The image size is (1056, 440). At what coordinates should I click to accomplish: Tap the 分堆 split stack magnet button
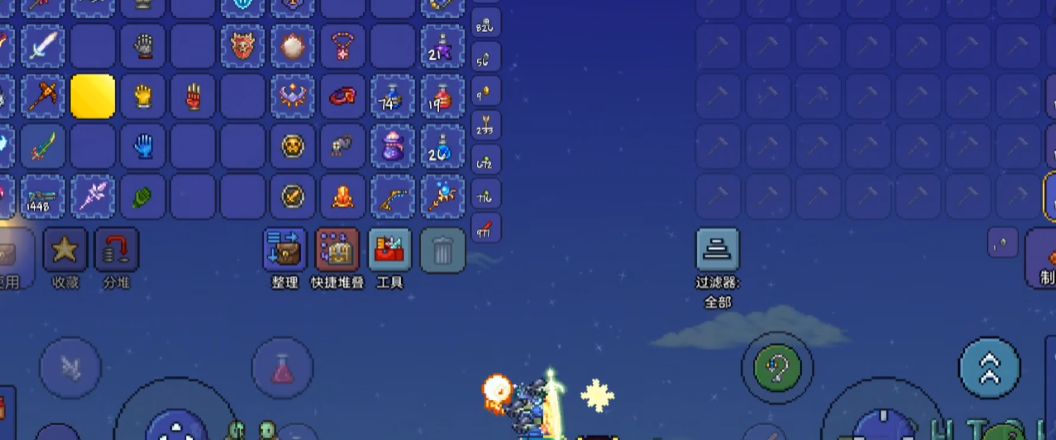click(x=116, y=250)
